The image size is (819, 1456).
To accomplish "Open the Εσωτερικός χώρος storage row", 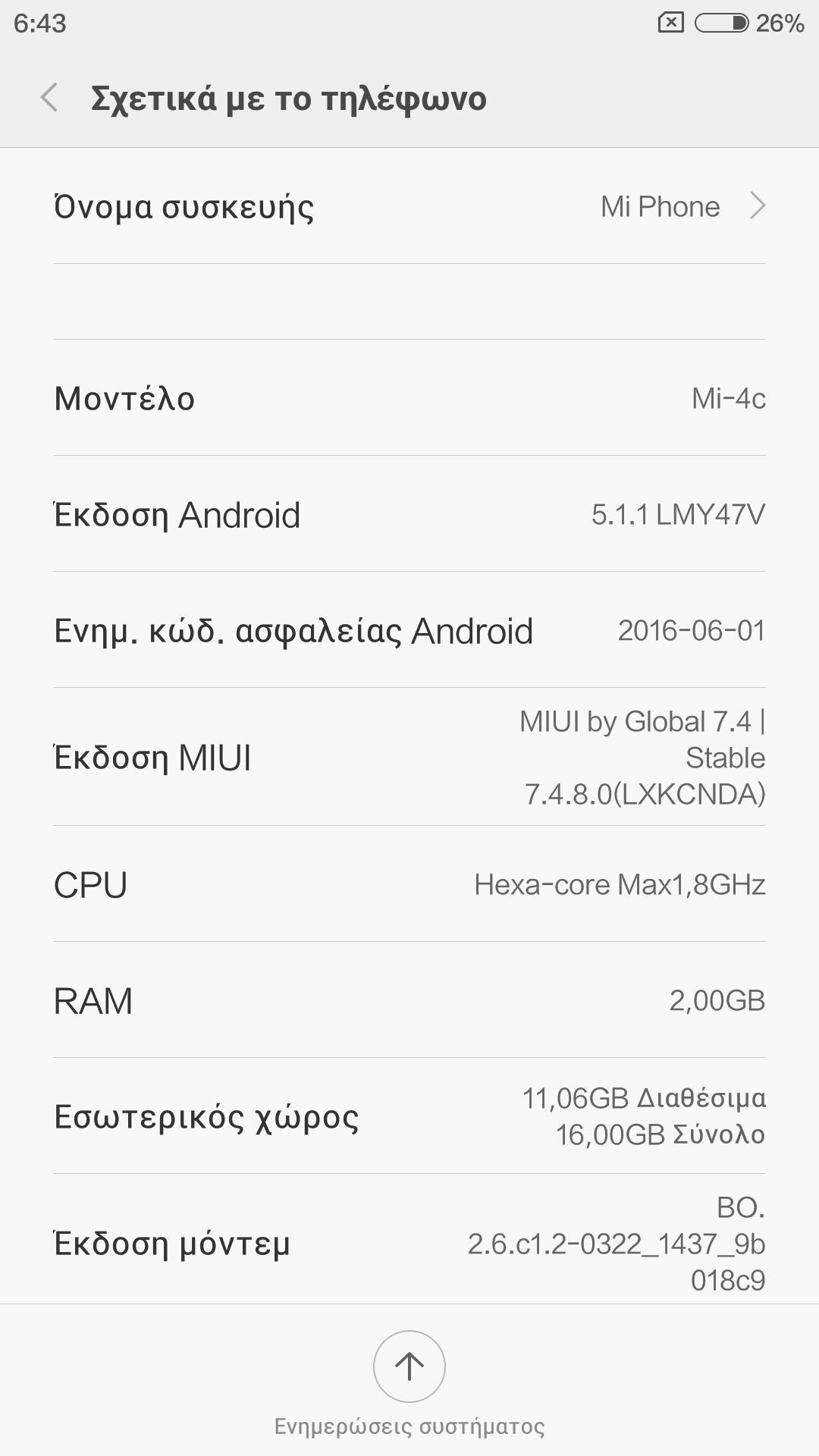I will point(409,1116).
